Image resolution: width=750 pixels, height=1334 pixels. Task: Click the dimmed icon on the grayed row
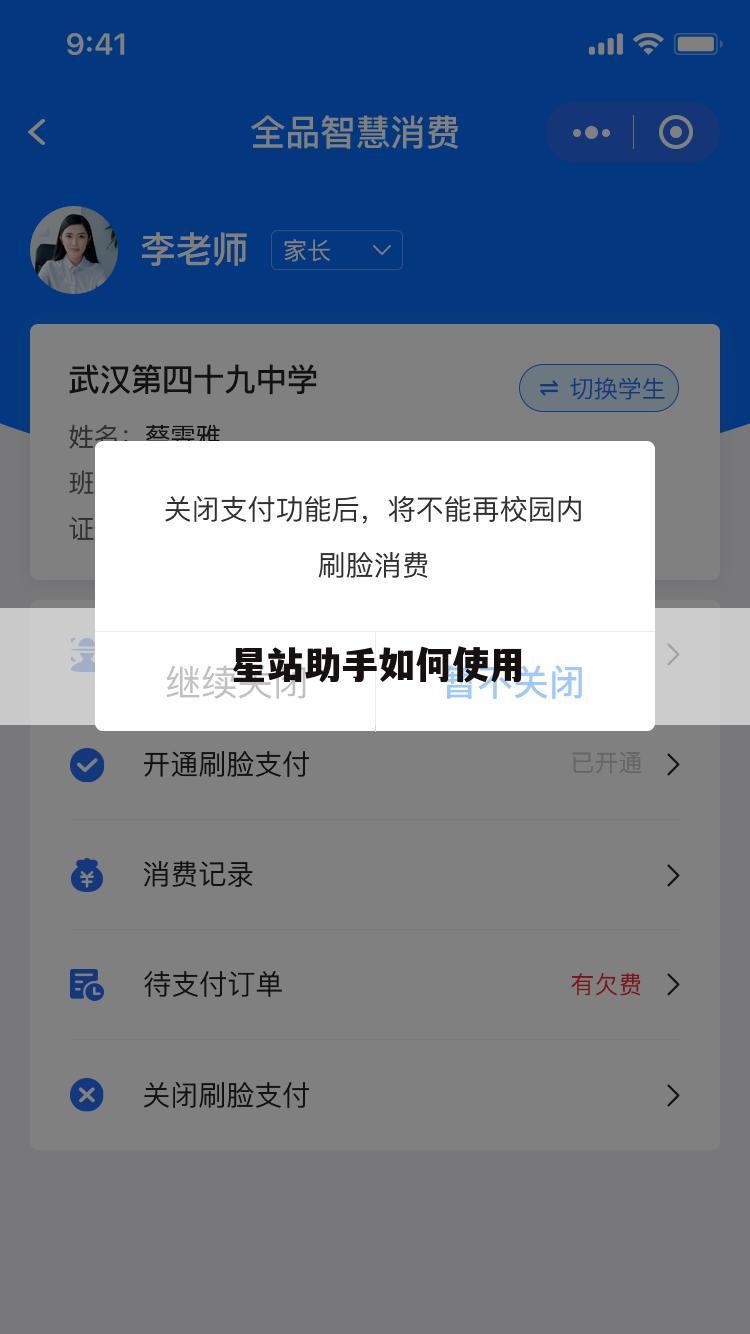point(87,654)
